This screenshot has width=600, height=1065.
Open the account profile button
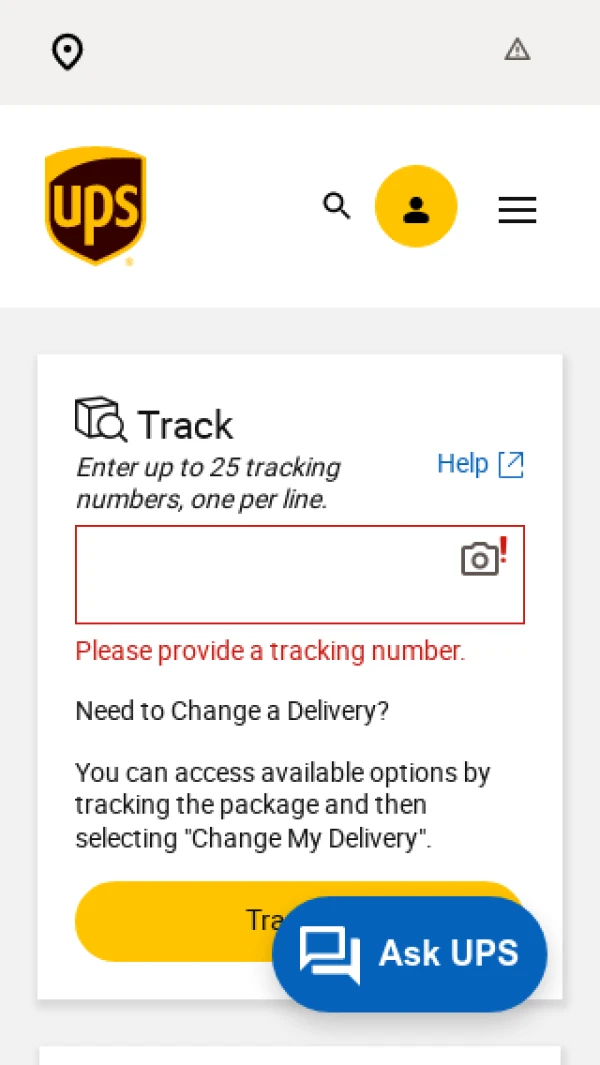coord(416,207)
